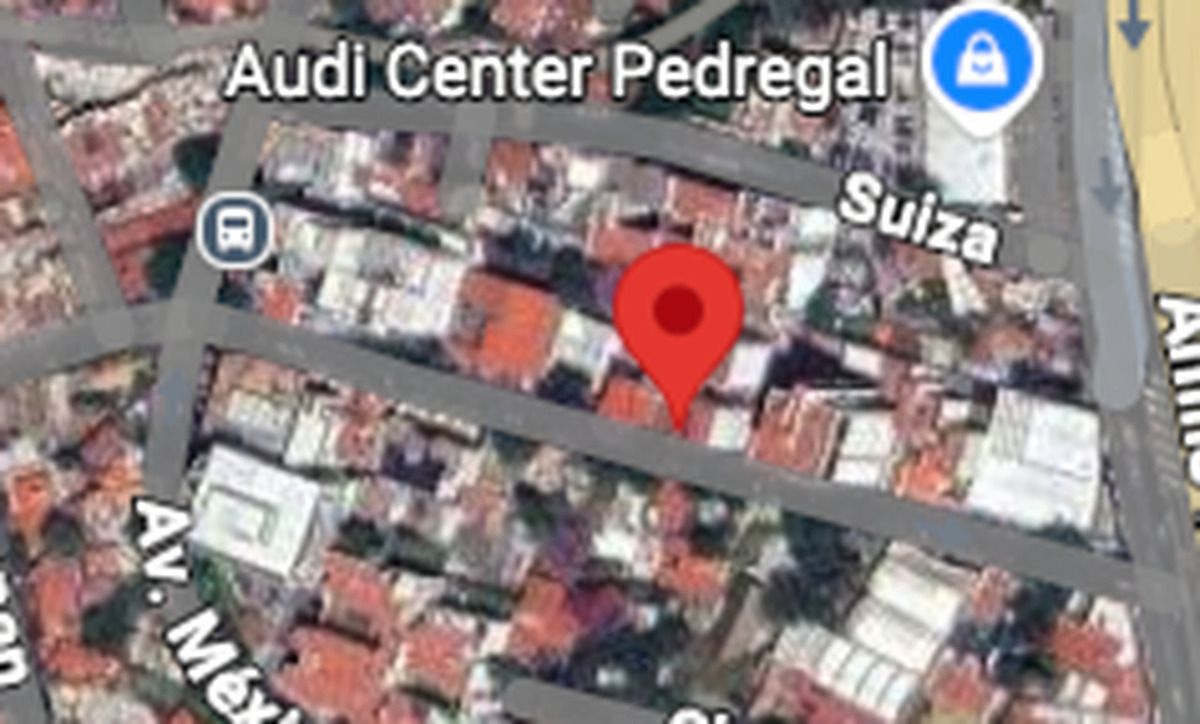This screenshot has height=724, width=1200.
Task: Tap the bus stop icon on the map
Action: tap(235, 230)
